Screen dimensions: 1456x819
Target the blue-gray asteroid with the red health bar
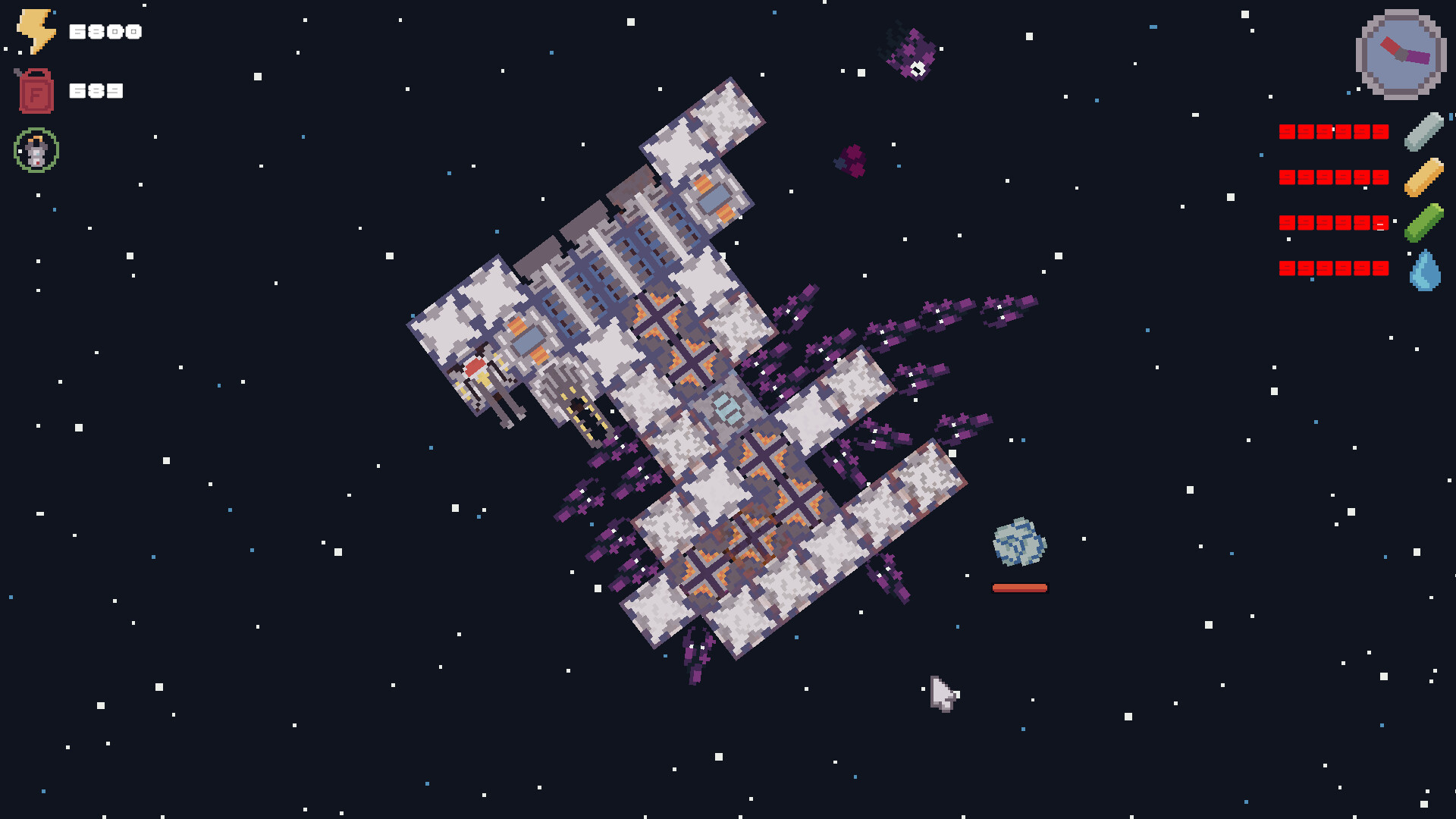[1019, 542]
